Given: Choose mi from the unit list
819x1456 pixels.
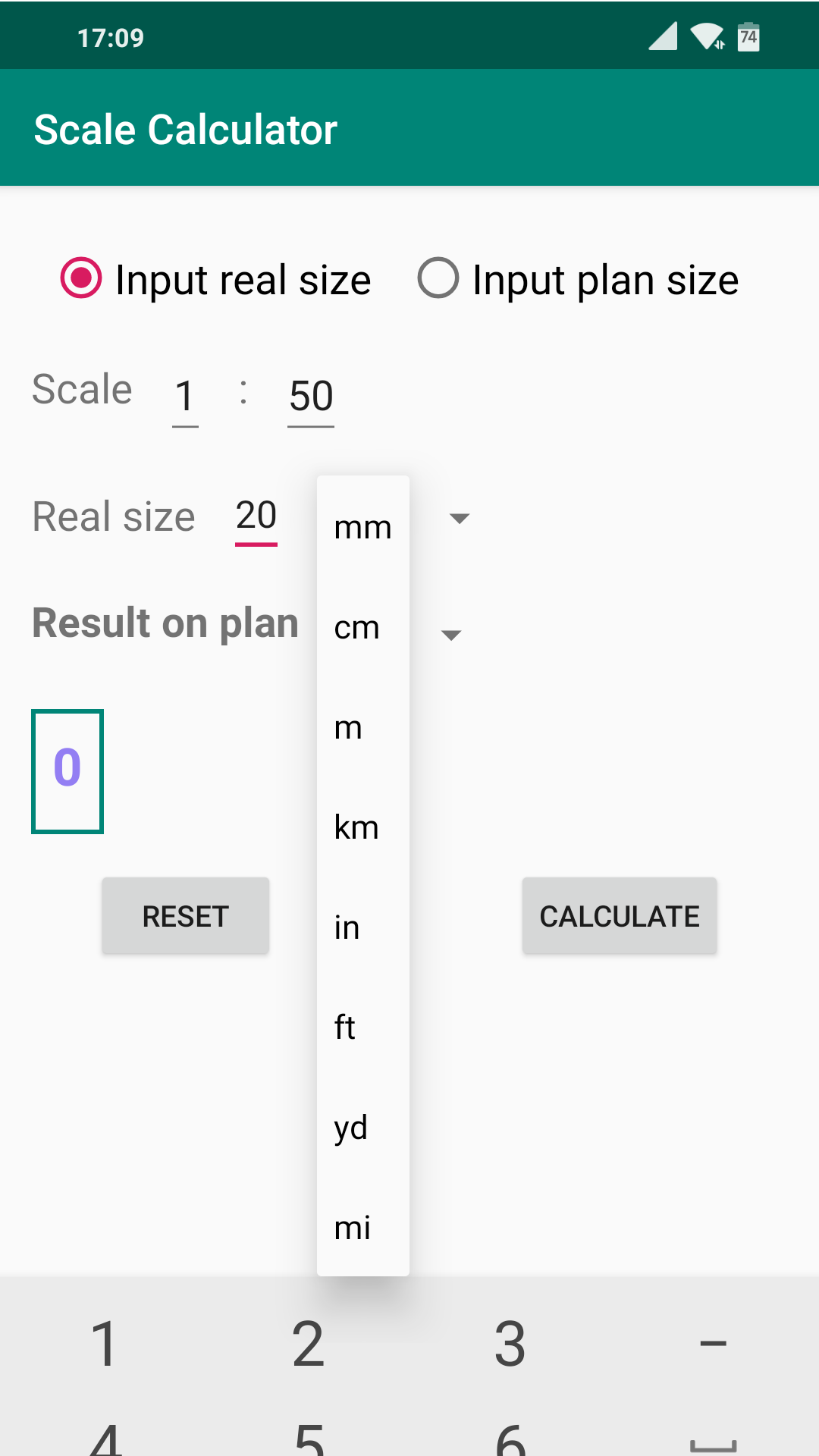Looking at the screenshot, I should click(363, 1228).
